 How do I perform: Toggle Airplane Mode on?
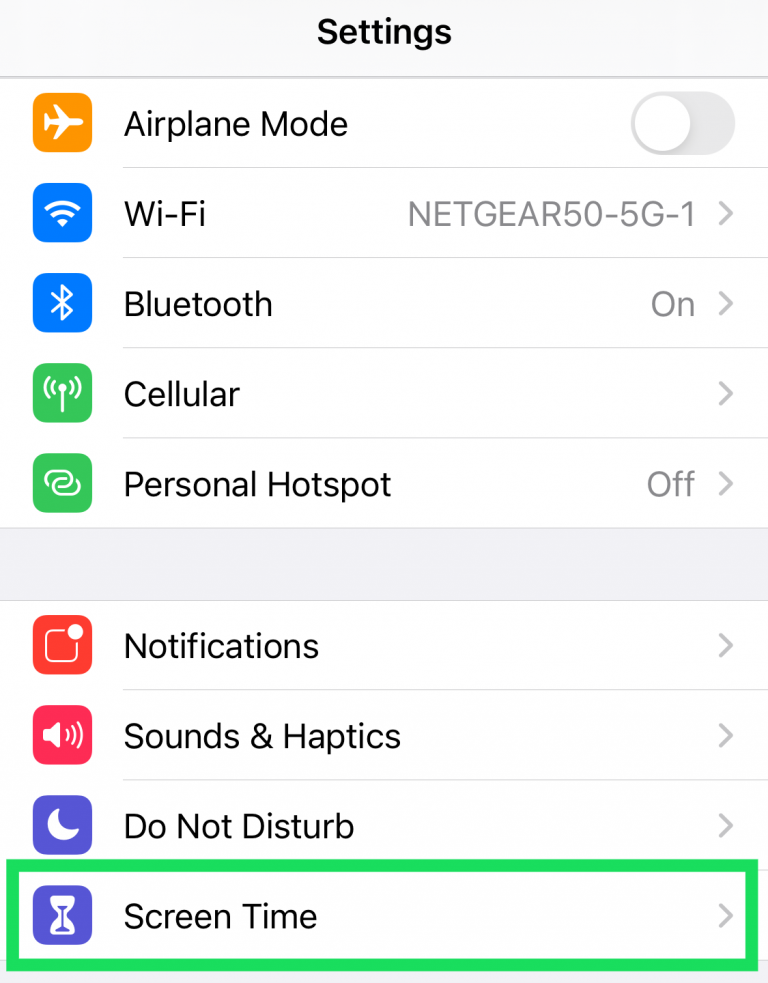pos(682,123)
